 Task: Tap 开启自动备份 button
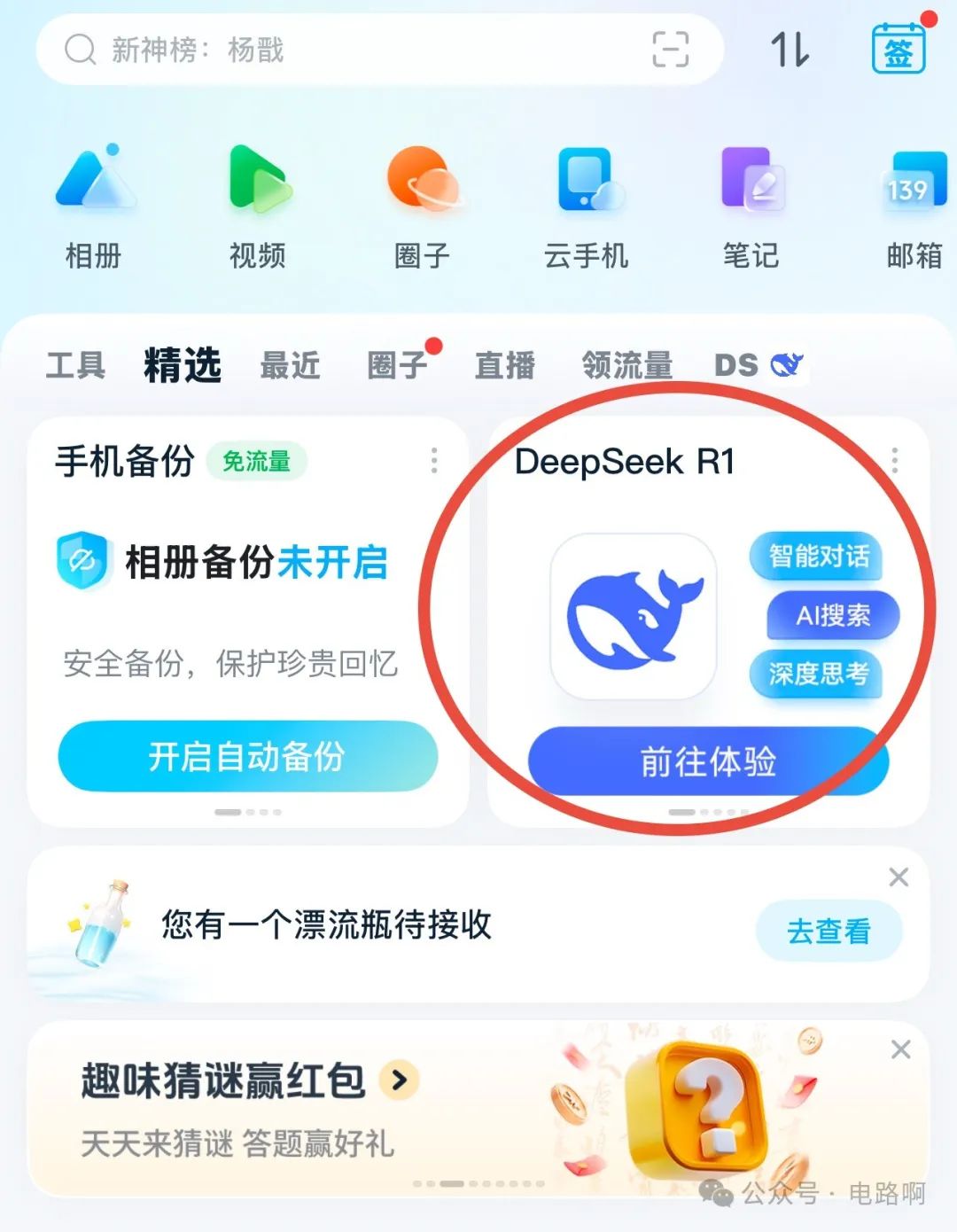pos(248,756)
